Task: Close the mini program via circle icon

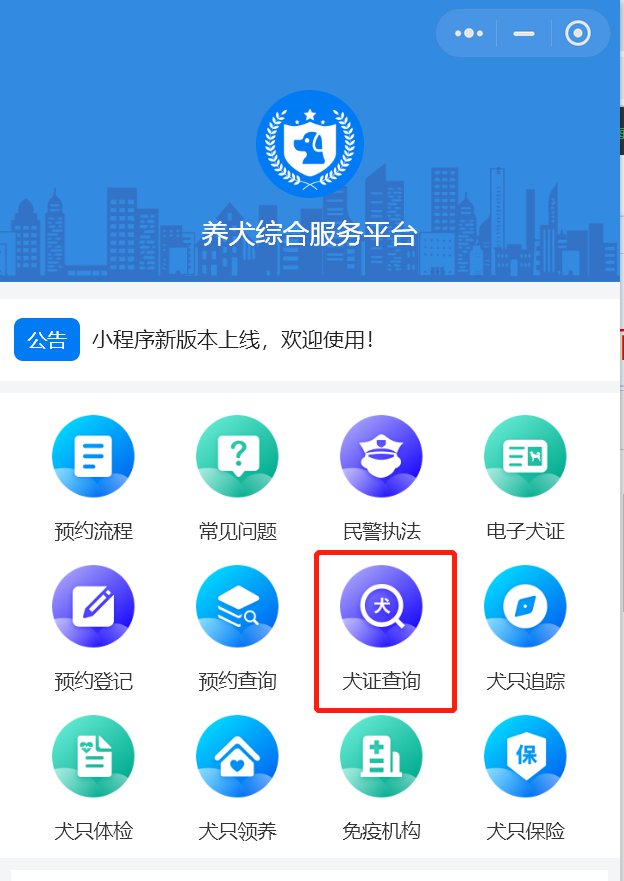Action: point(578,33)
